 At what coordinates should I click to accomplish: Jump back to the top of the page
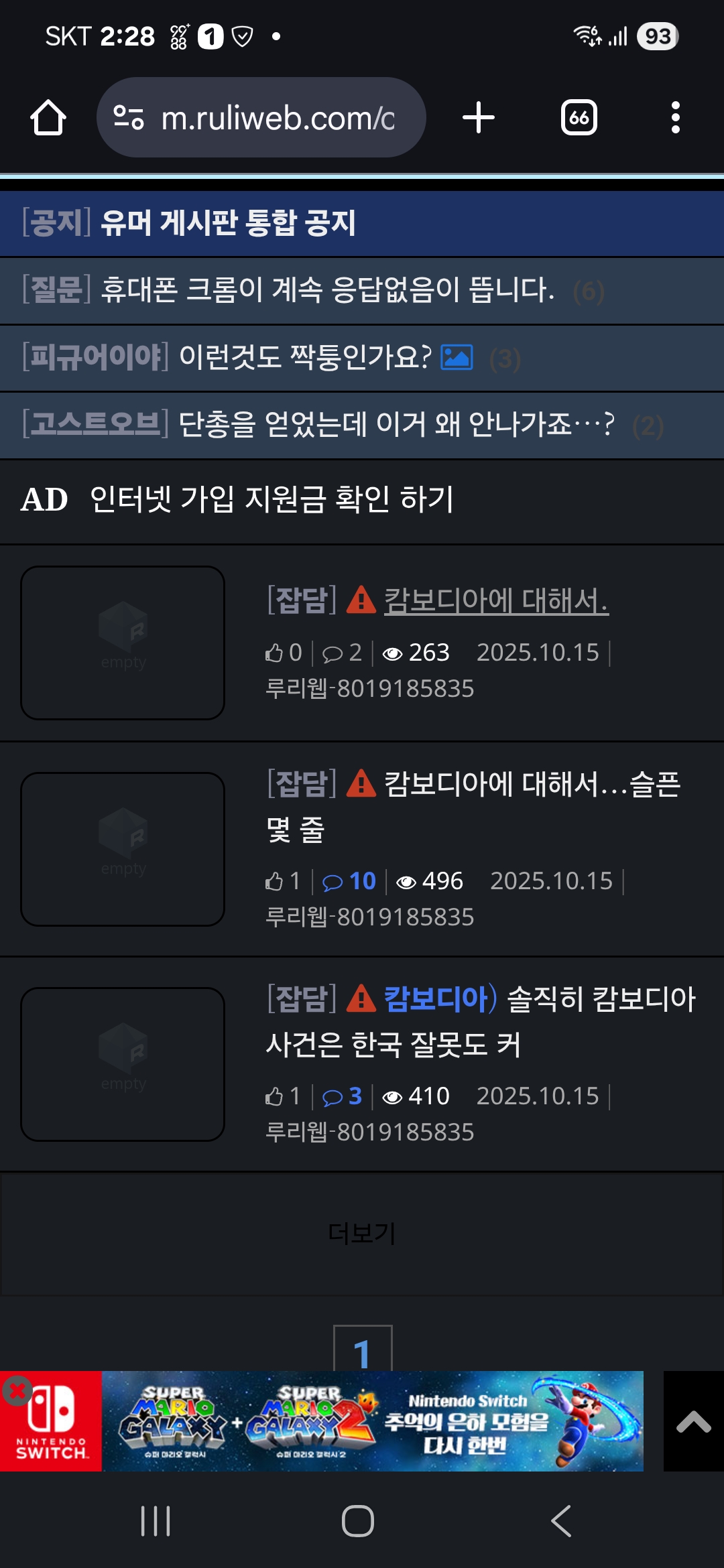tap(693, 1422)
